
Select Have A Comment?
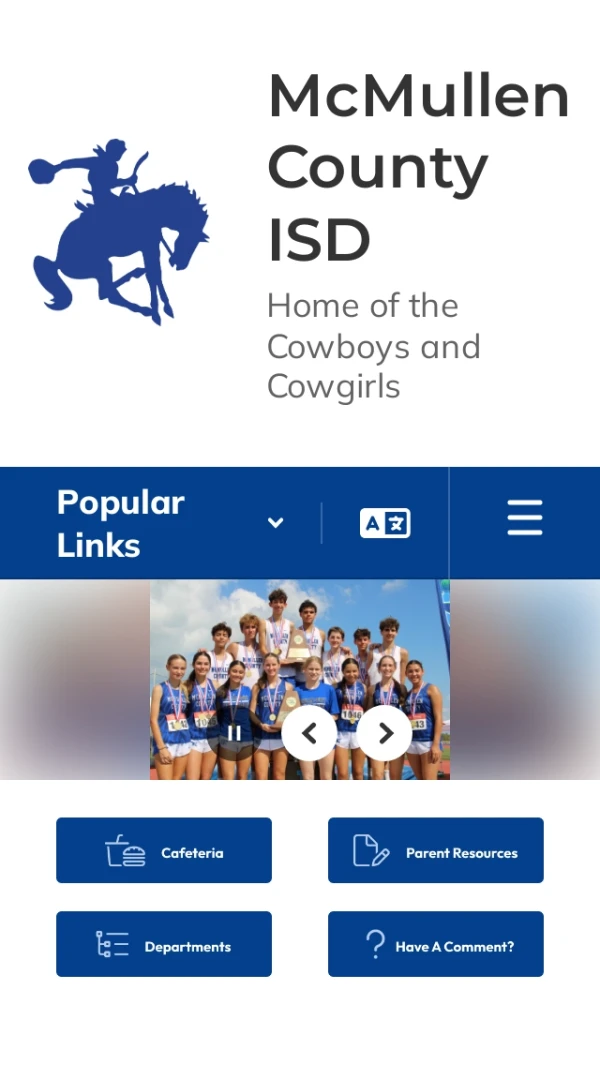(436, 944)
